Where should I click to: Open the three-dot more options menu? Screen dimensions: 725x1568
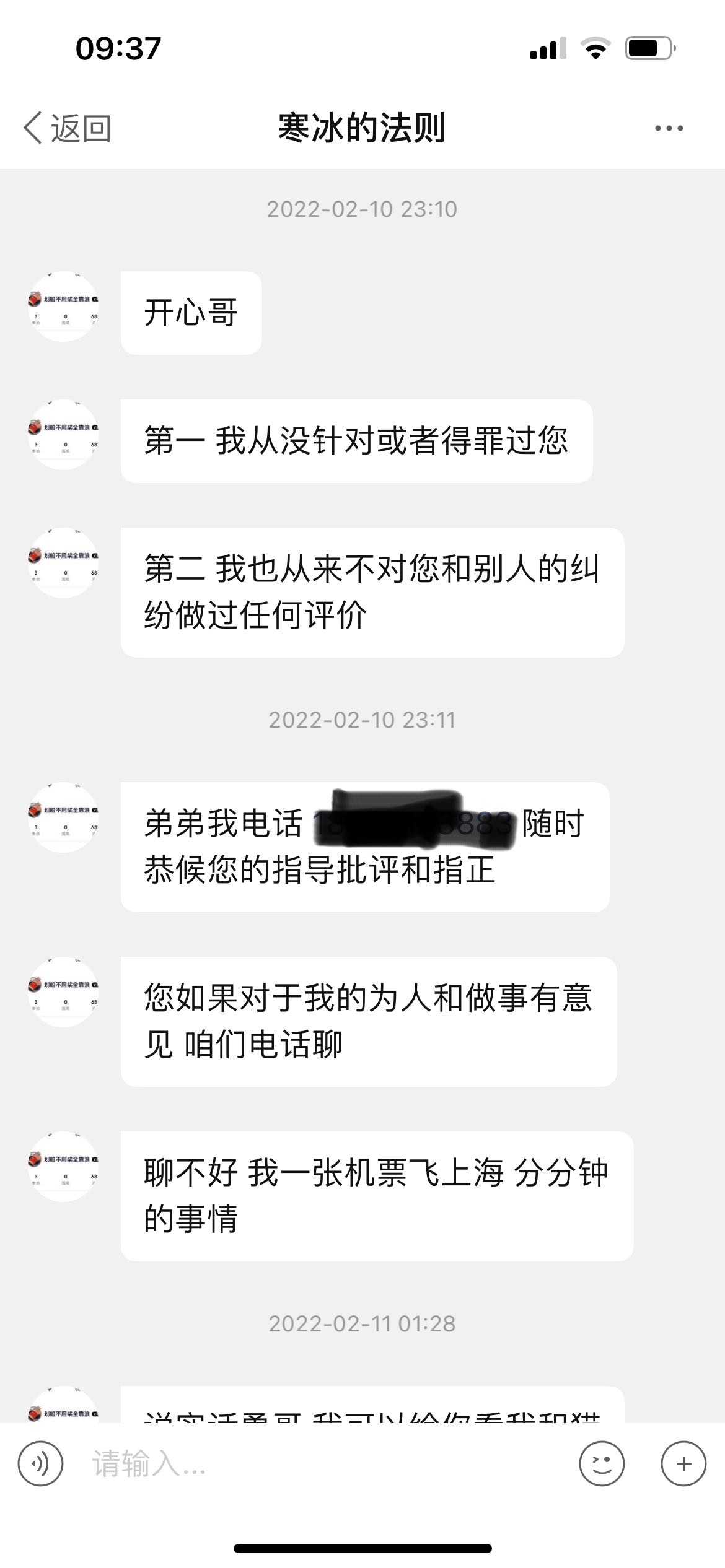(x=669, y=129)
